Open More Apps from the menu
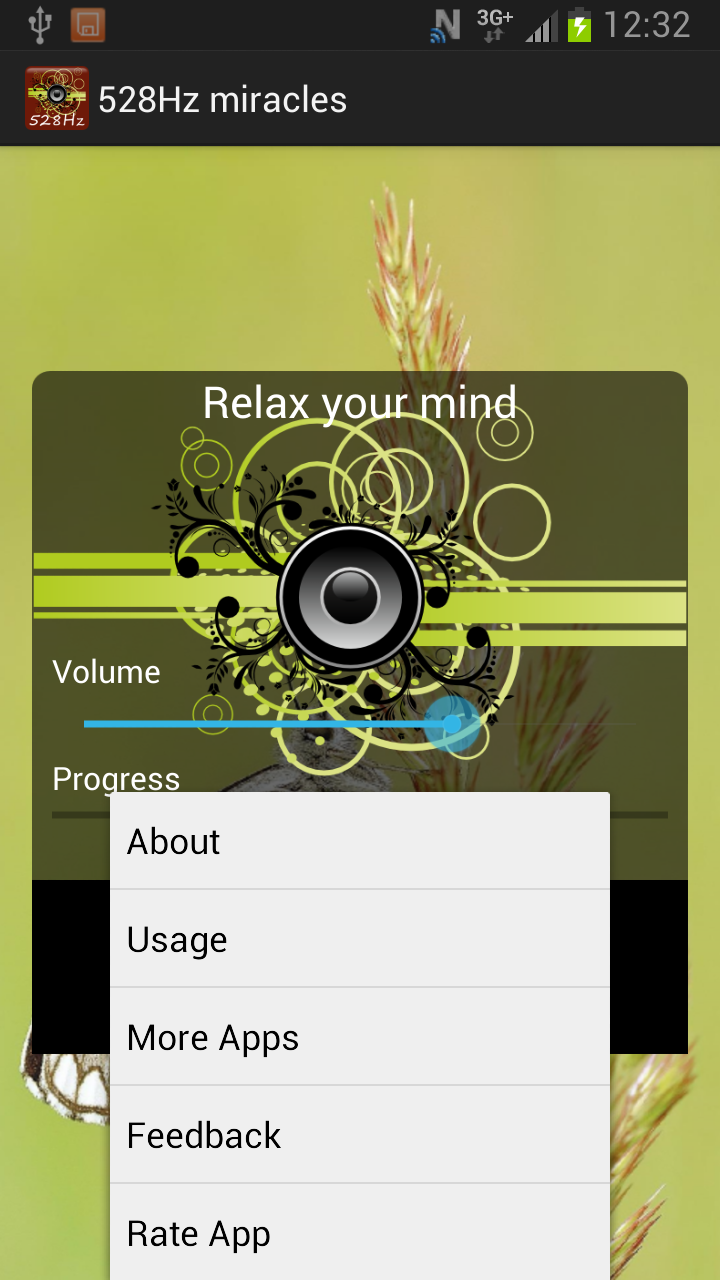 359,1037
